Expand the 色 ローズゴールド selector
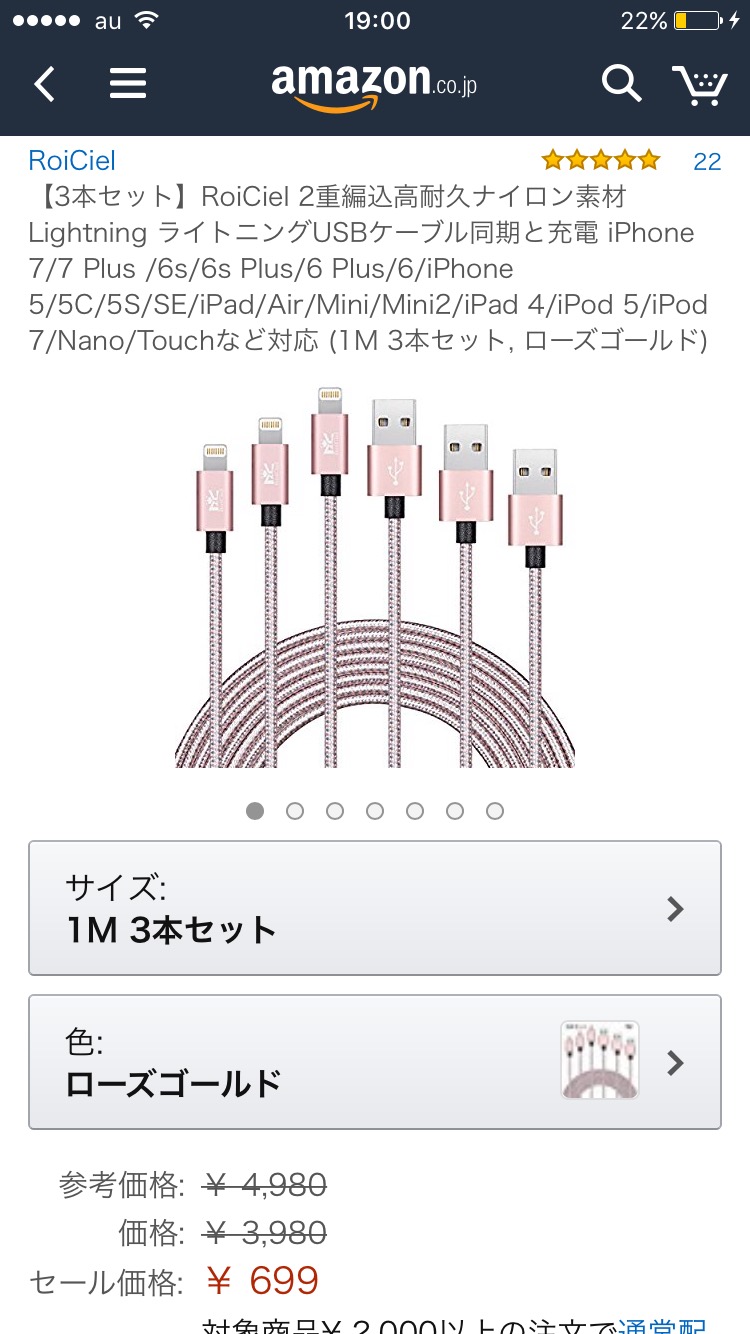Image resolution: width=750 pixels, height=1334 pixels. coord(375,1062)
